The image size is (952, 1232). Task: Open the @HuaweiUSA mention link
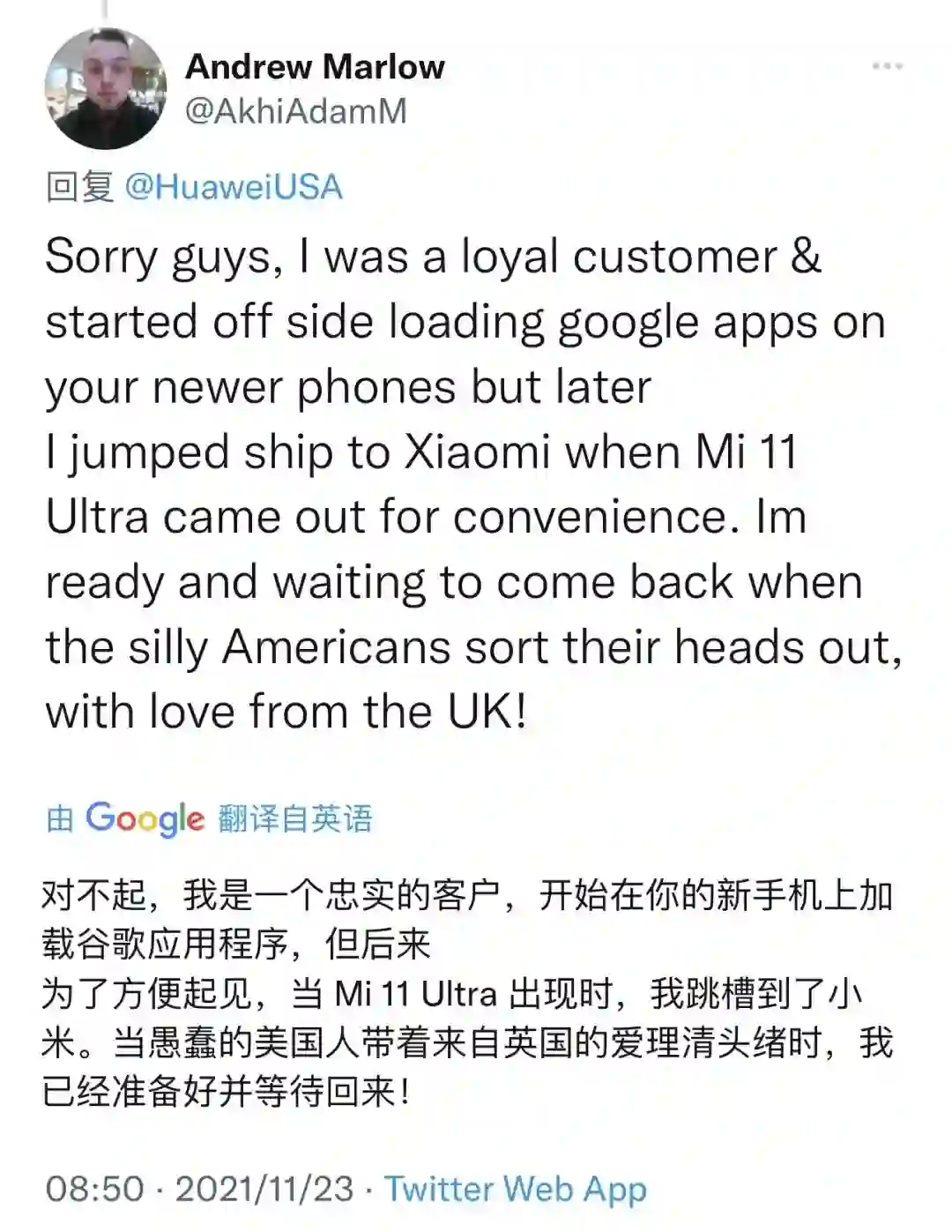(x=234, y=187)
